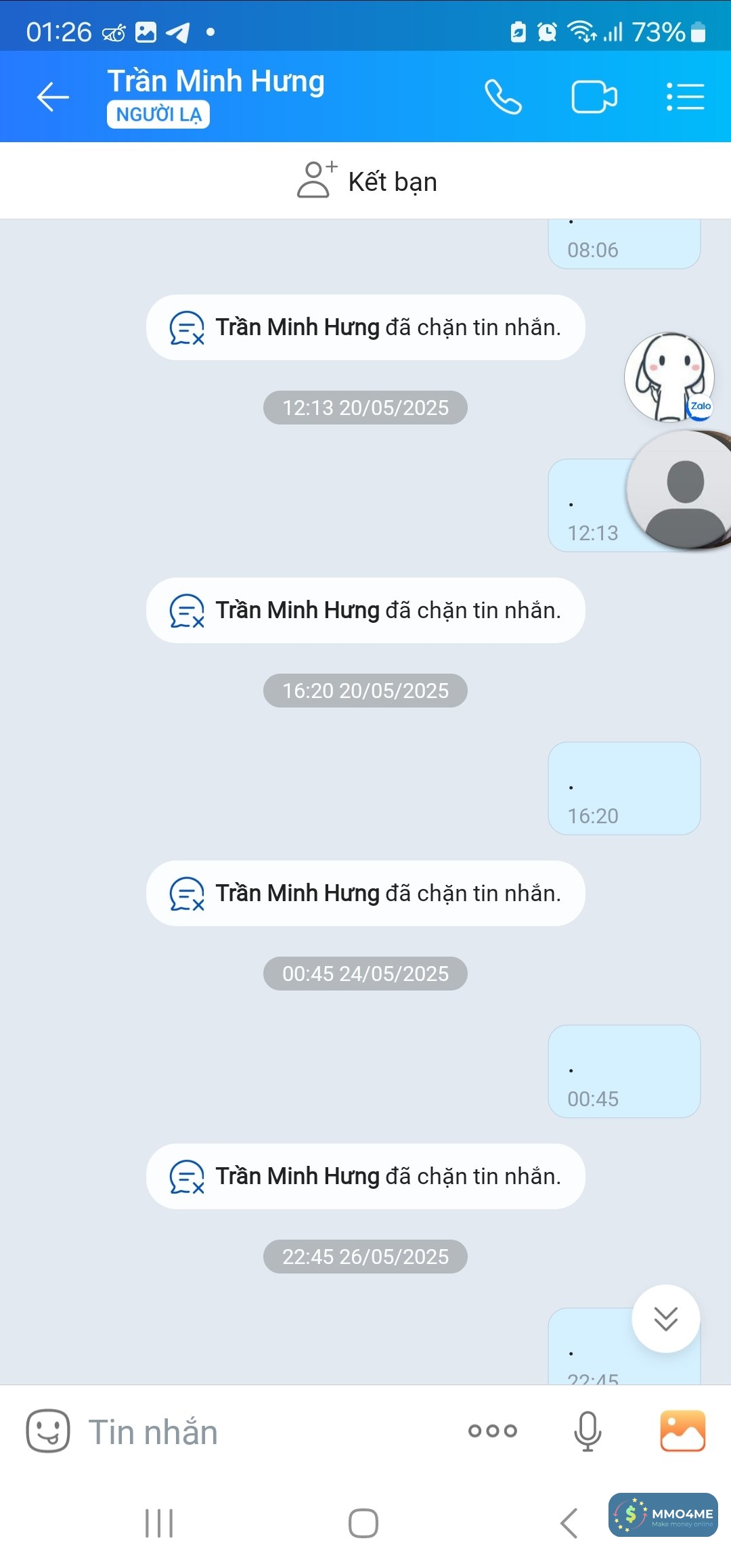Viewport: 731px width, 1568px height.
Task: Start a voice call with Trần Minh Hưng
Action: pyautogui.click(x=503, y=97)
